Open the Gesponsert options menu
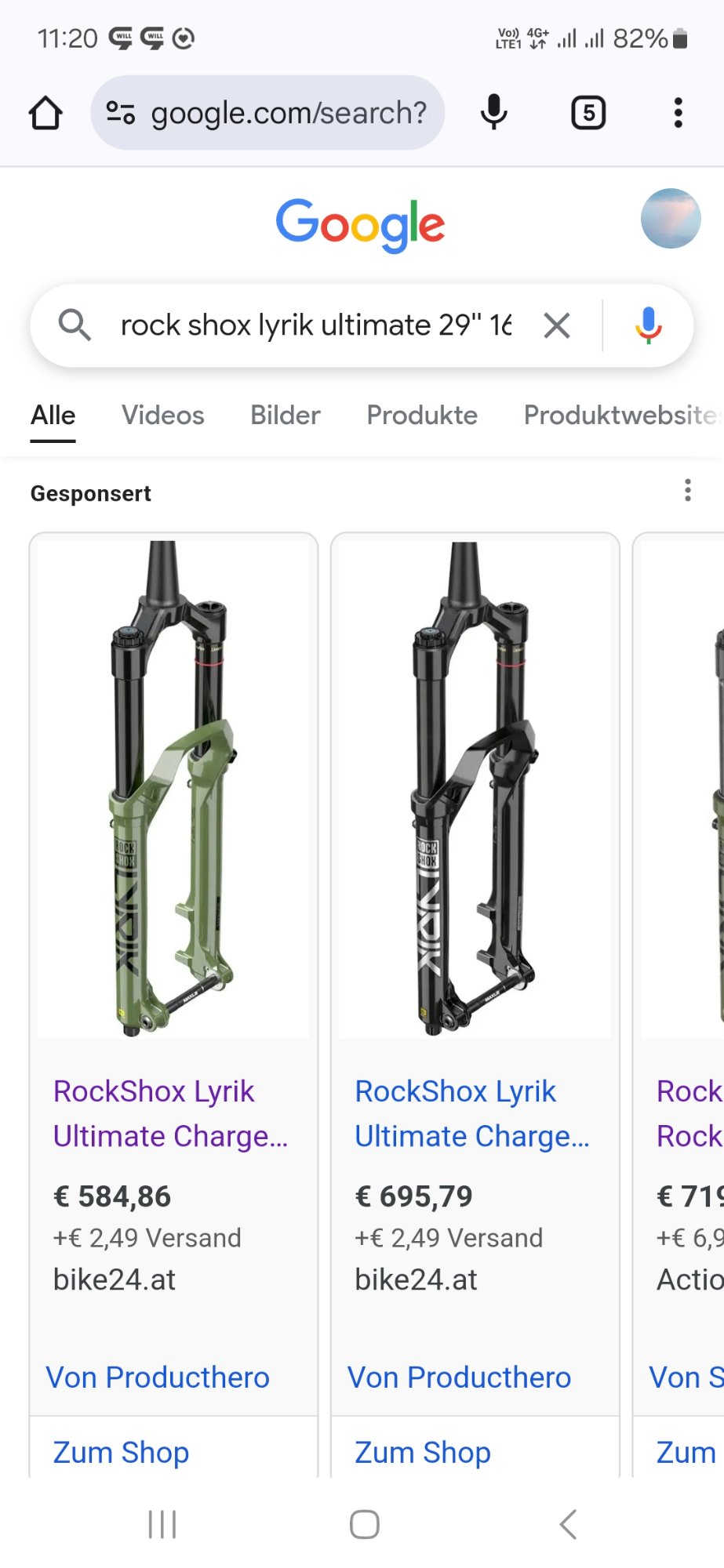This screenshot has height=1568, width=724. pos(688,492)
